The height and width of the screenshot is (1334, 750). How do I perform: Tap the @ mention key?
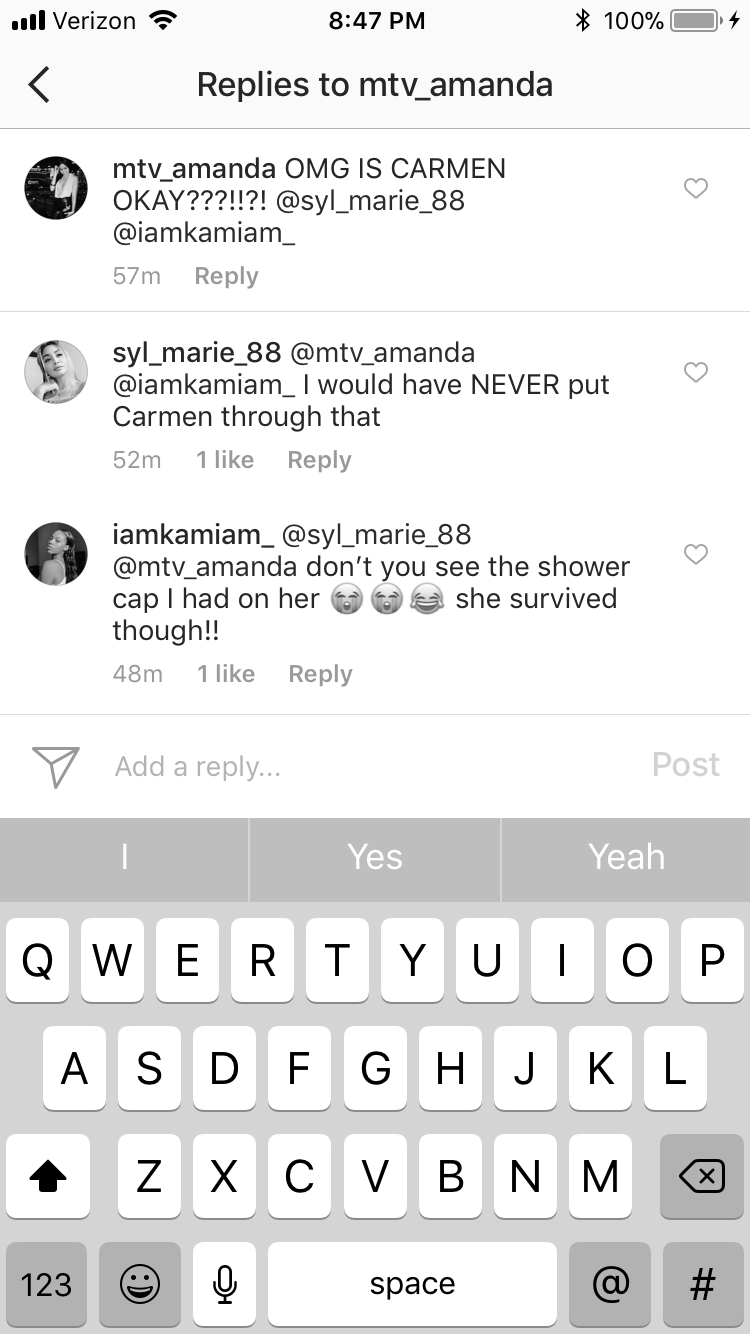610,1285
